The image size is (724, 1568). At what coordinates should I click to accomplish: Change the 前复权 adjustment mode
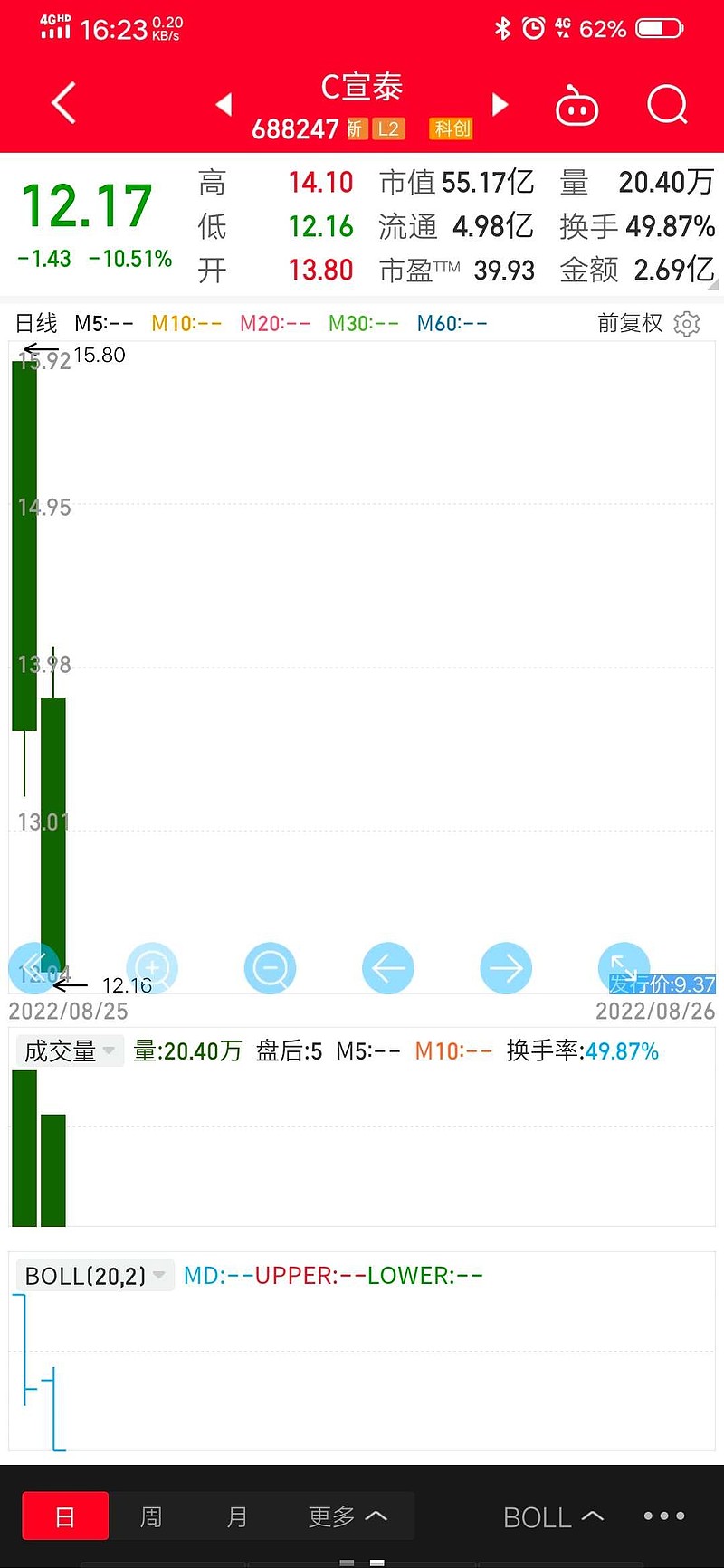pyautogui.click(x=631, y=323)
